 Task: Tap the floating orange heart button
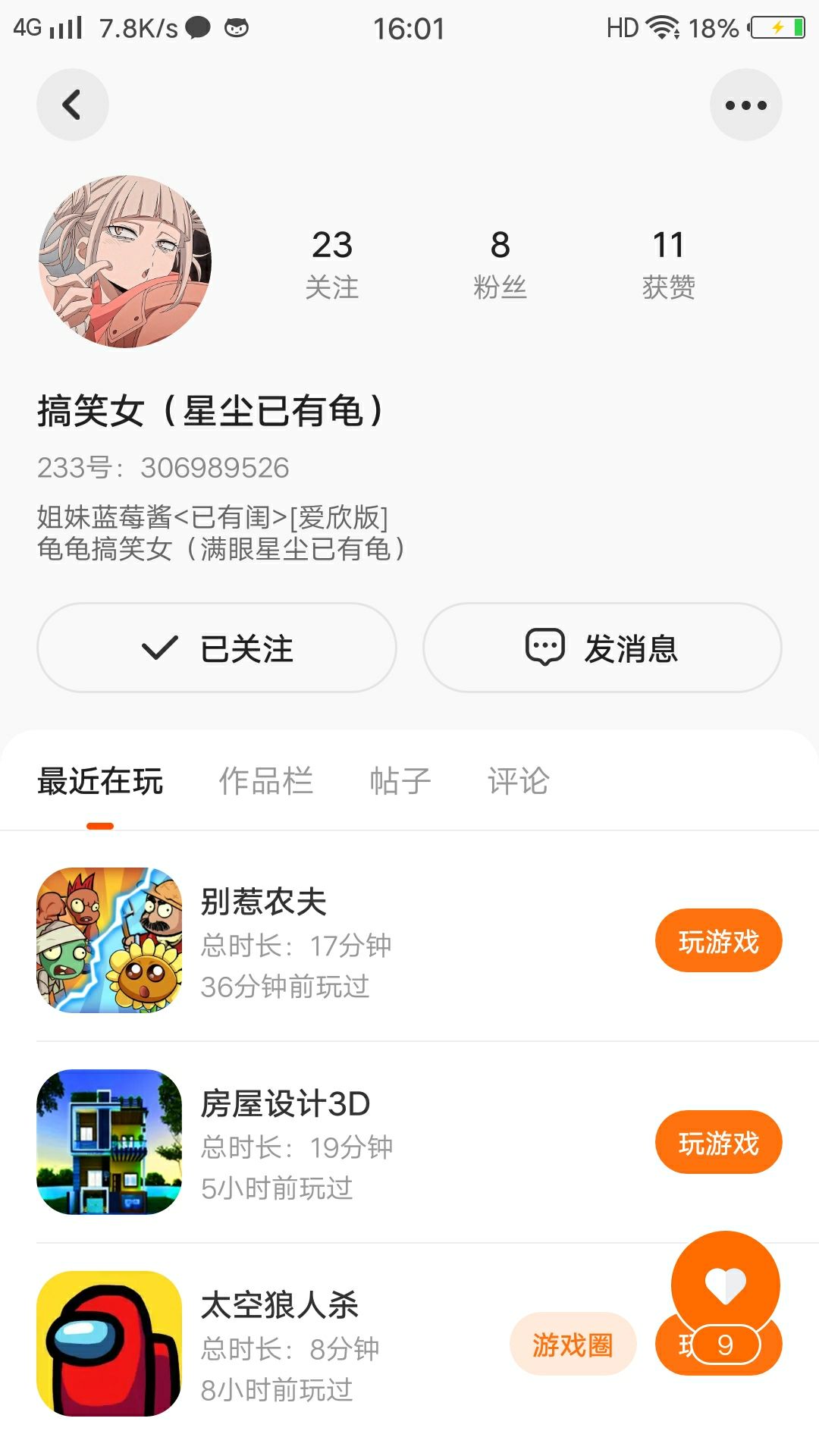pyautogui.click(x=725, y=1285)
